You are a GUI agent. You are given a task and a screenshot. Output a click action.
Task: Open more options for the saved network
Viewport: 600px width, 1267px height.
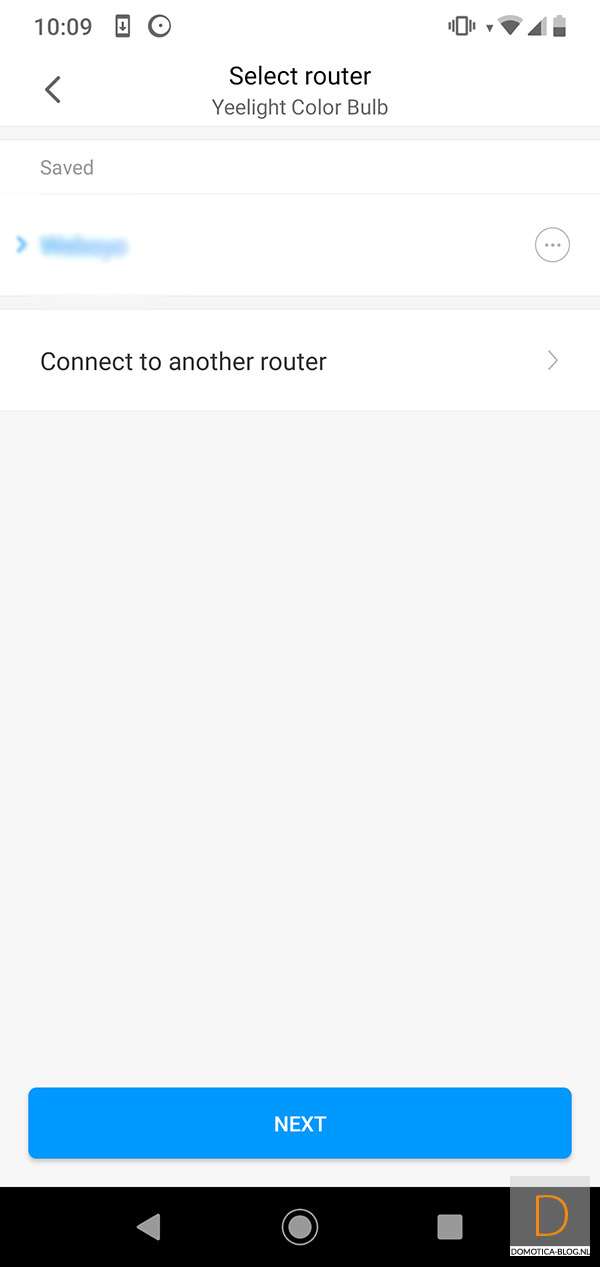(x=552, y=245)
